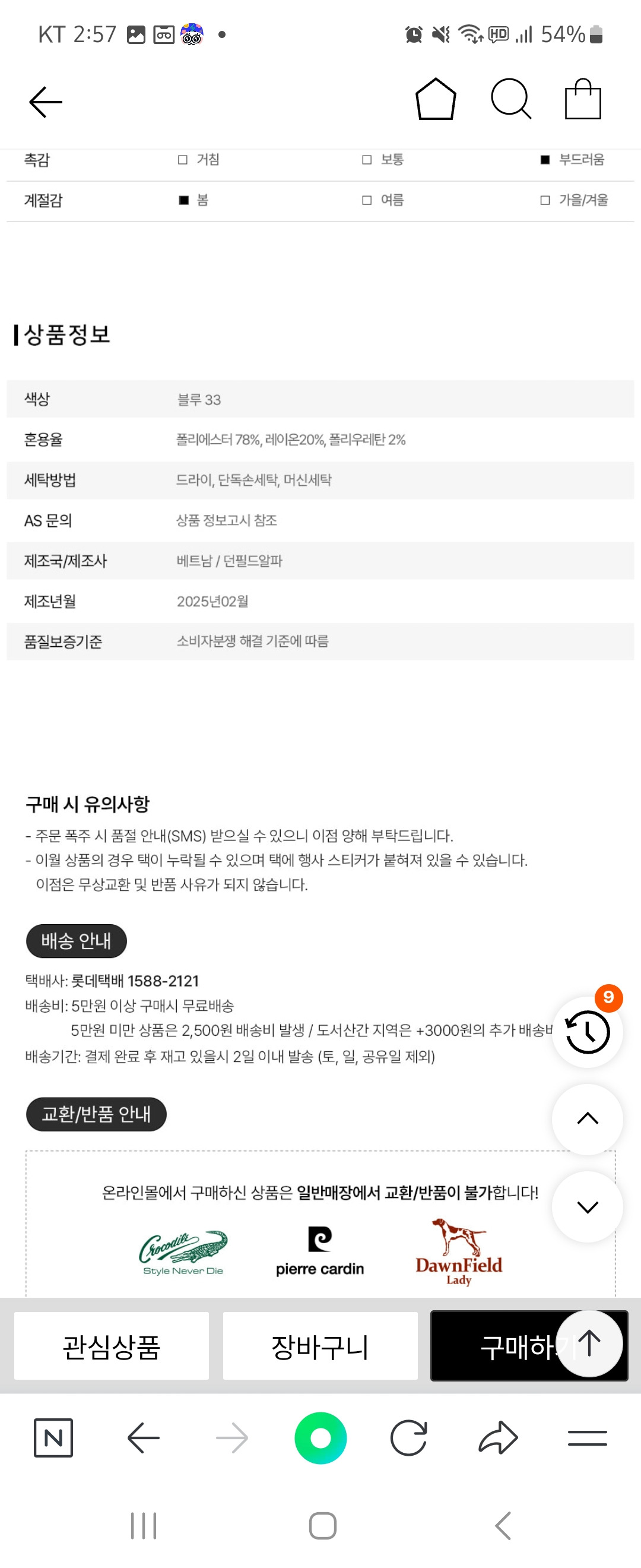Go to previous page in browser toolbar
This screenshot has height=1568, width=641.
coord(144,1438)
